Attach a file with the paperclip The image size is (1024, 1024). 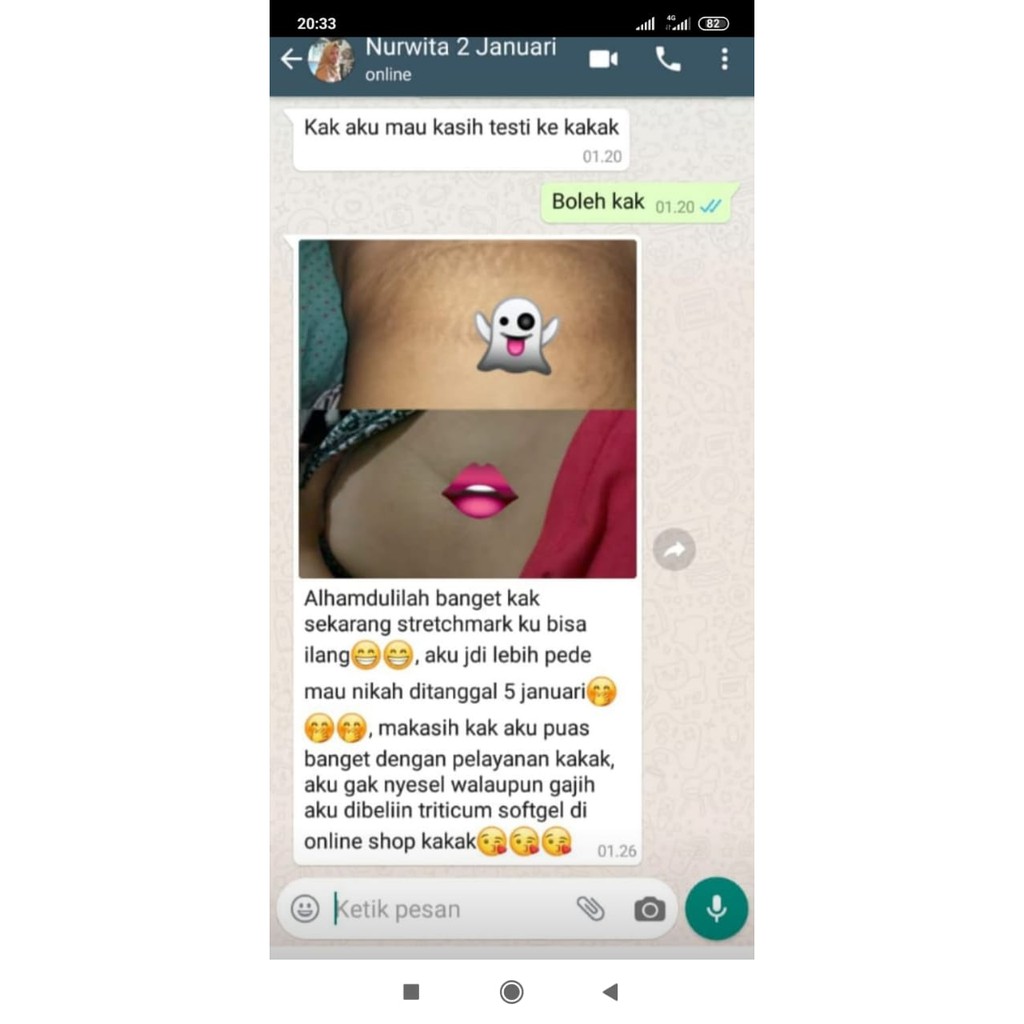click(591, 908)
